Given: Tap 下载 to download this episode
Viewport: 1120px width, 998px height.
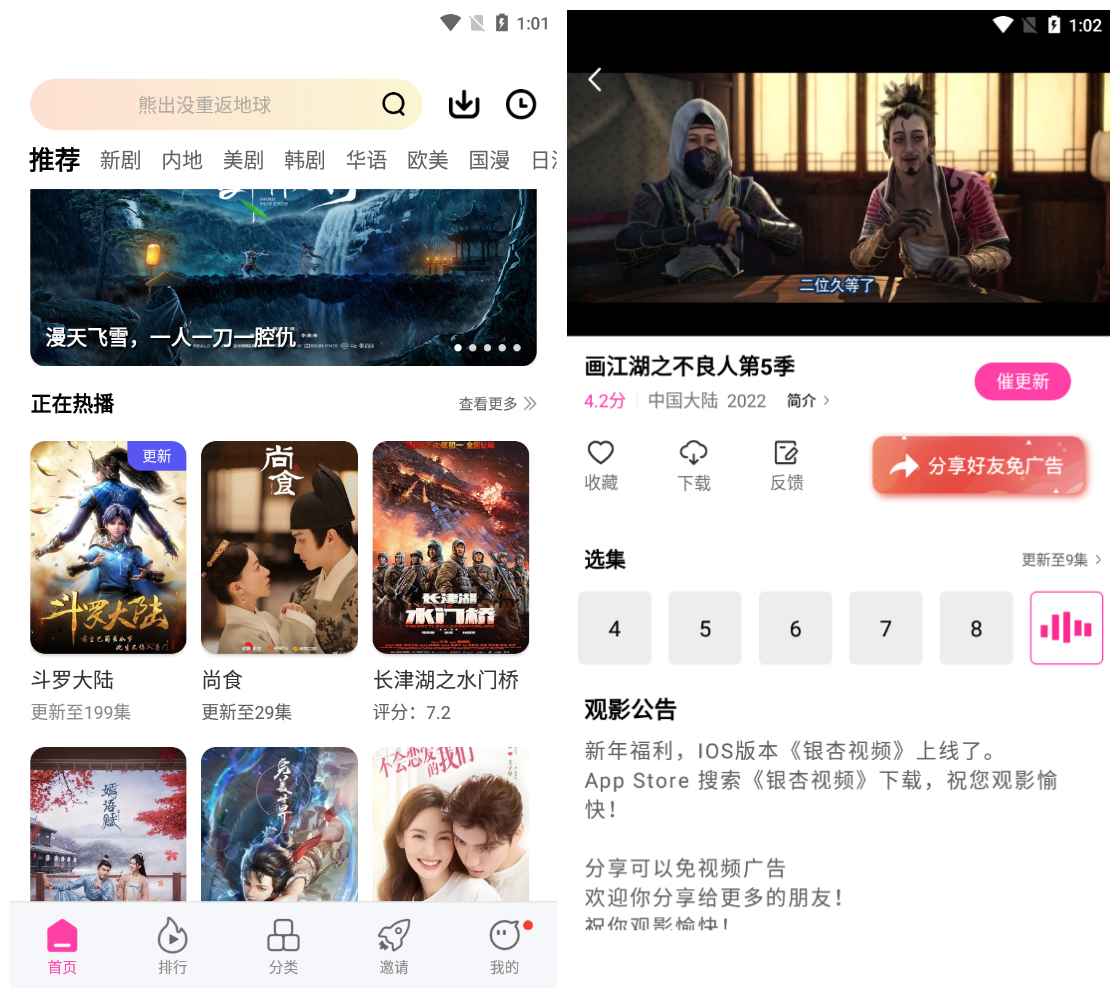Looking at the screenshot, I should point(693,466).
